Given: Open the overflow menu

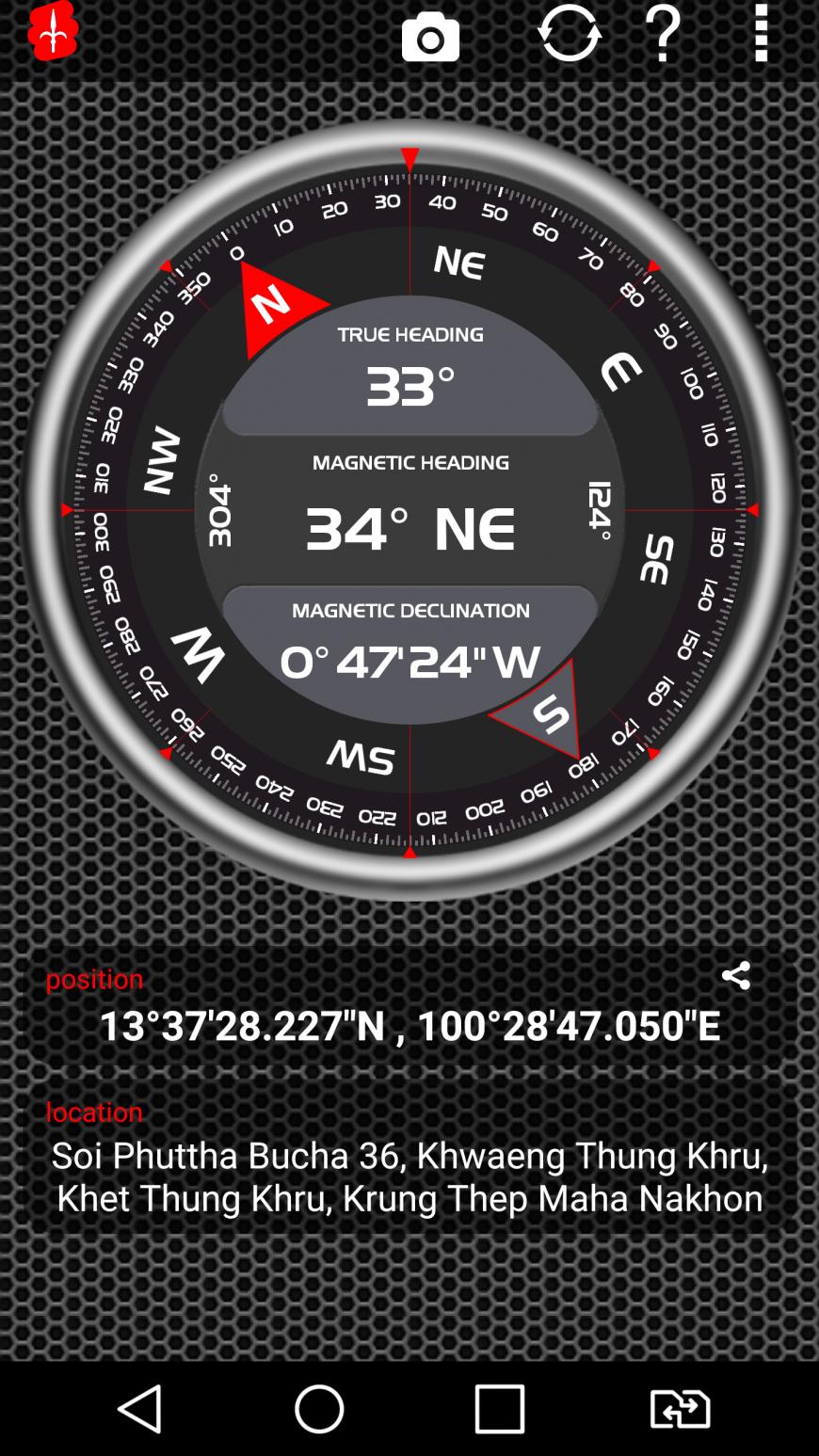Looking at the screenshot, I should pyautogui.click(x=761, y=33).
